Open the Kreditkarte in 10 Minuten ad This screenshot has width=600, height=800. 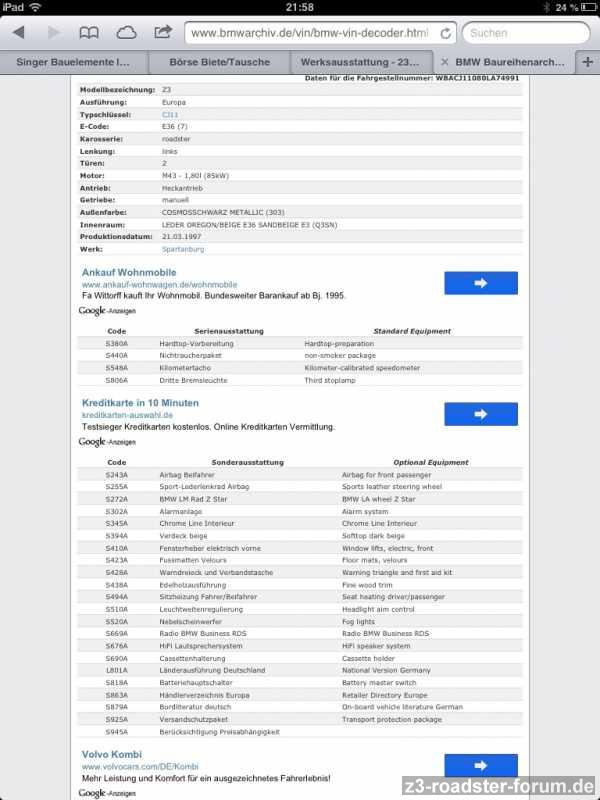point(140,402)
